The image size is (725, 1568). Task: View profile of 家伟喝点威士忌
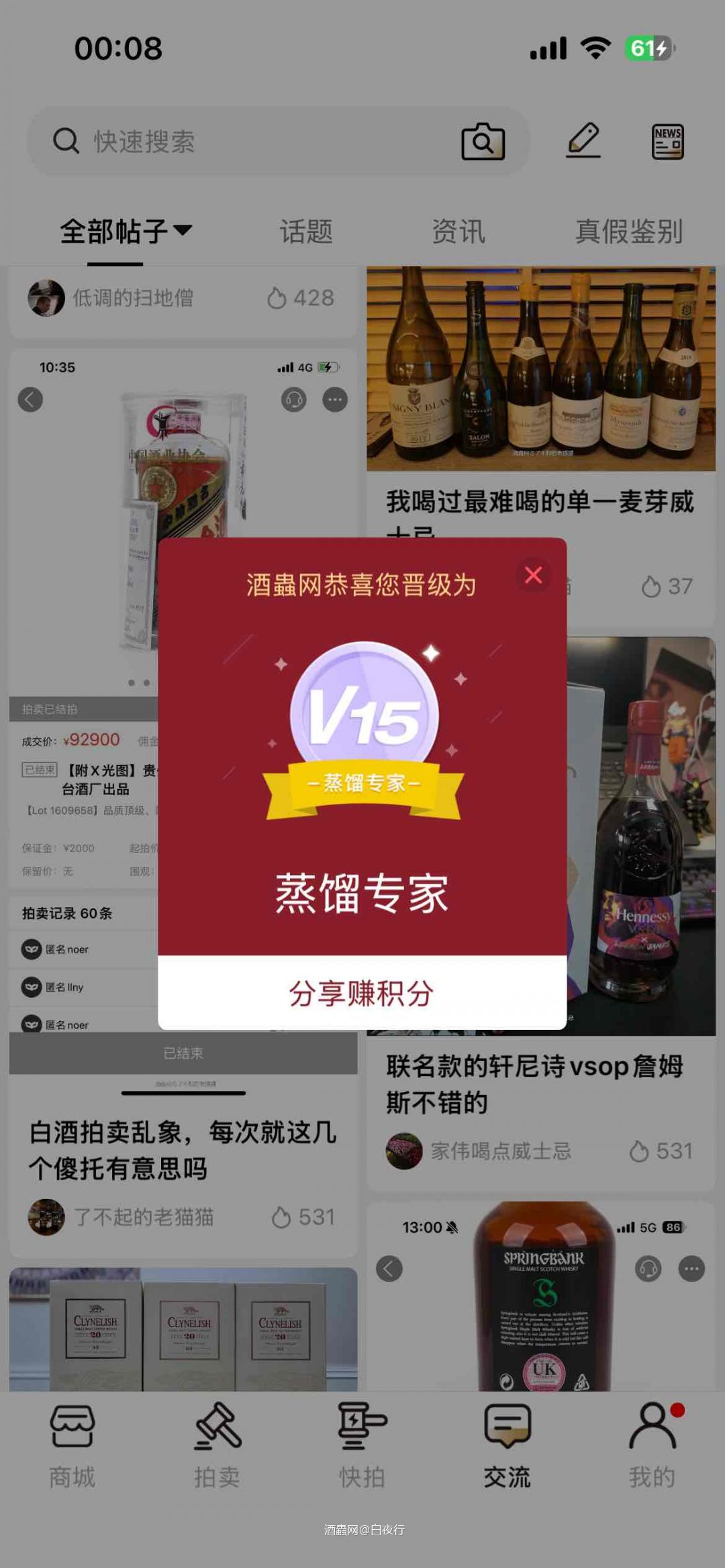(x=499, y=1151)
